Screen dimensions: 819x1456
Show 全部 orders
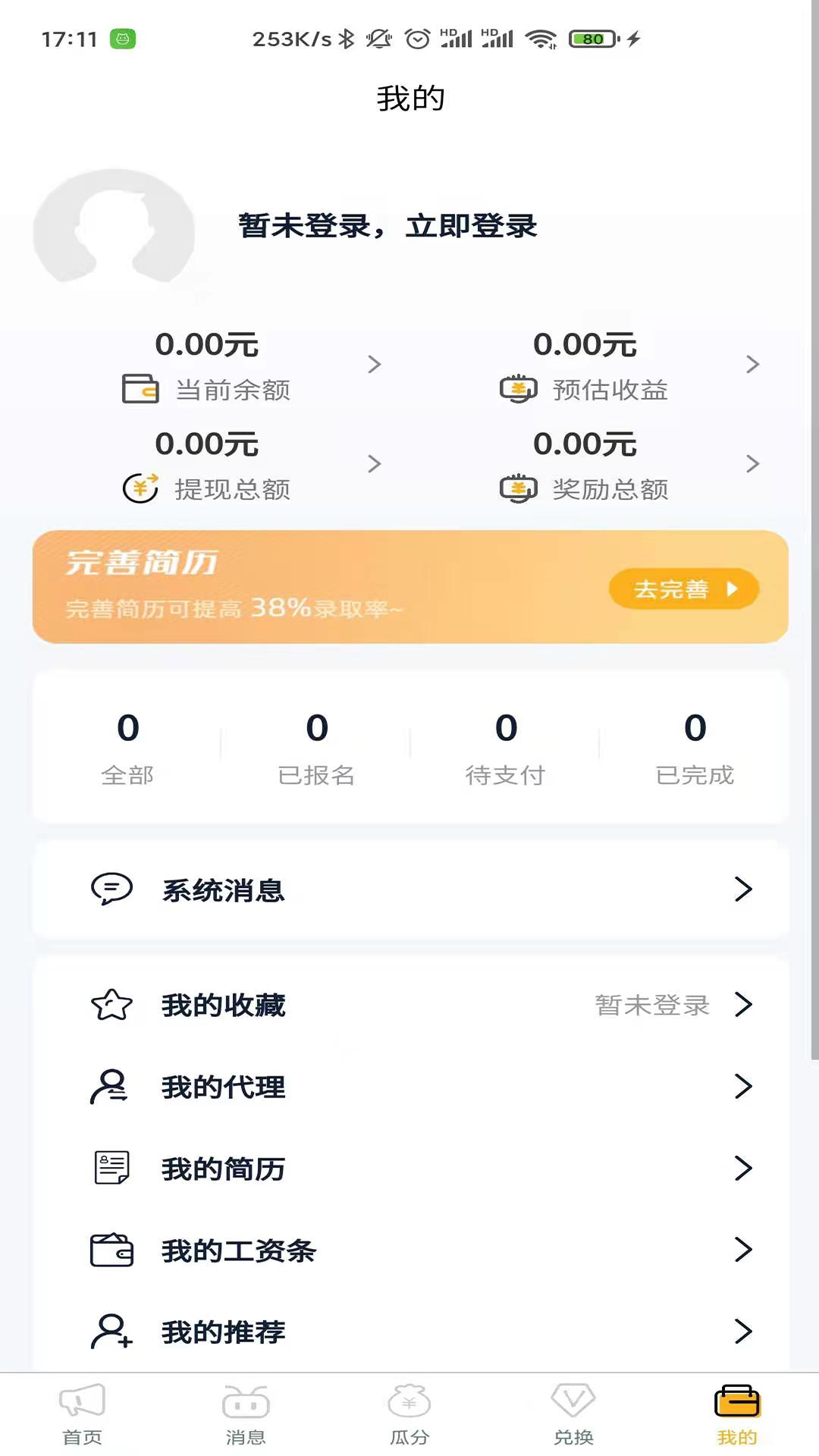pyautogui.click(x=127, y=747)
